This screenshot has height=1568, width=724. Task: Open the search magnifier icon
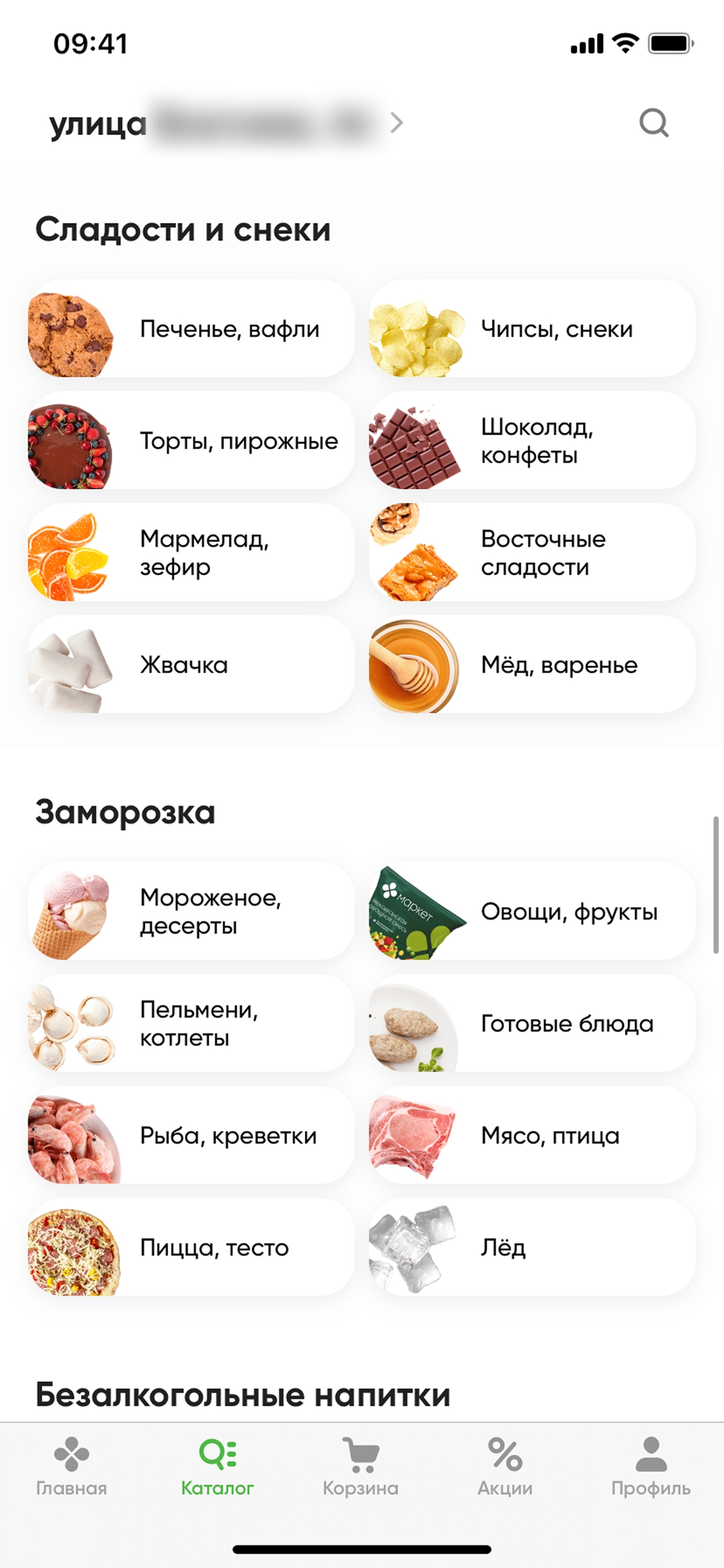(x=653, y=123)
